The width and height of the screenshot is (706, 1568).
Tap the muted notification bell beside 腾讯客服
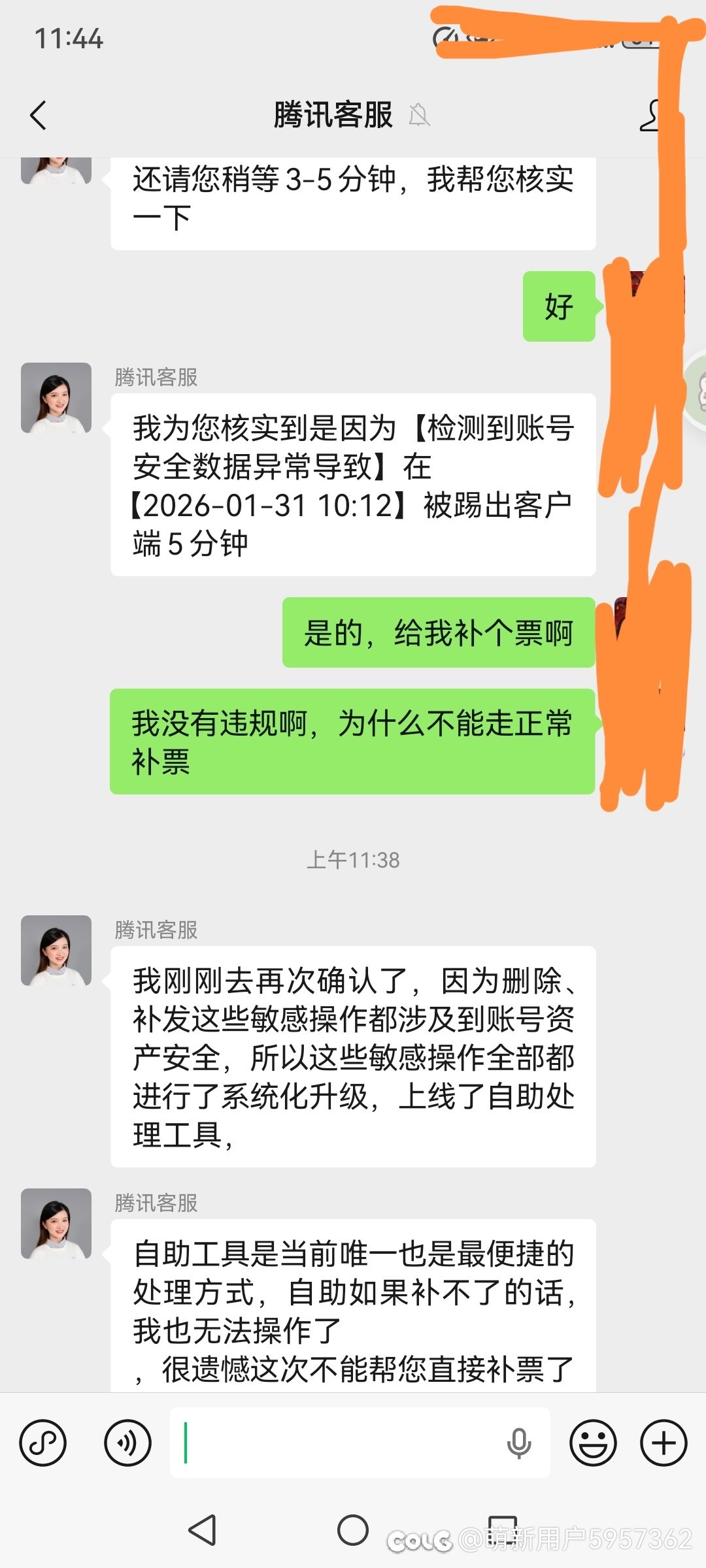pos(420,116)
